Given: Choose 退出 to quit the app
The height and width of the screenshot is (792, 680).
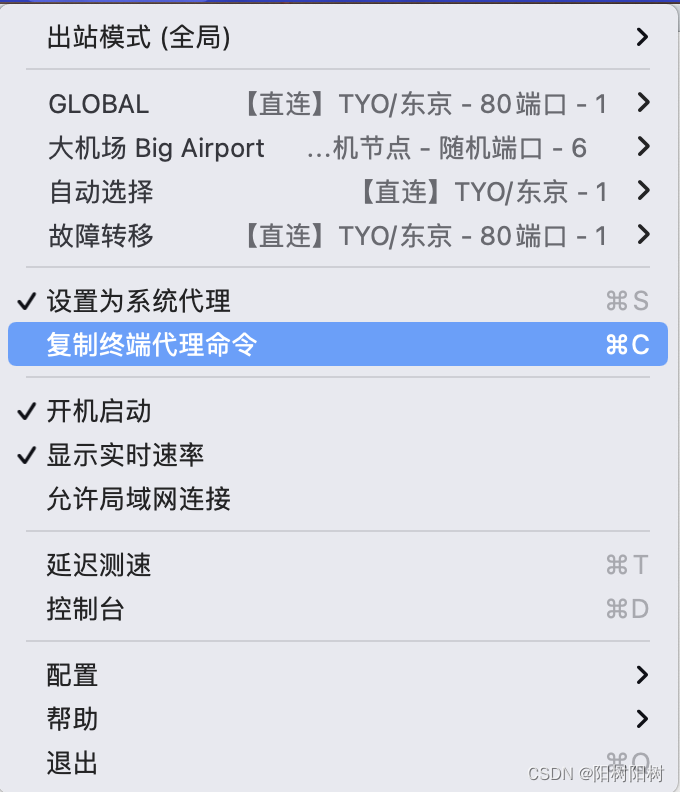Looking at the screenshot, I should (72, 764).
